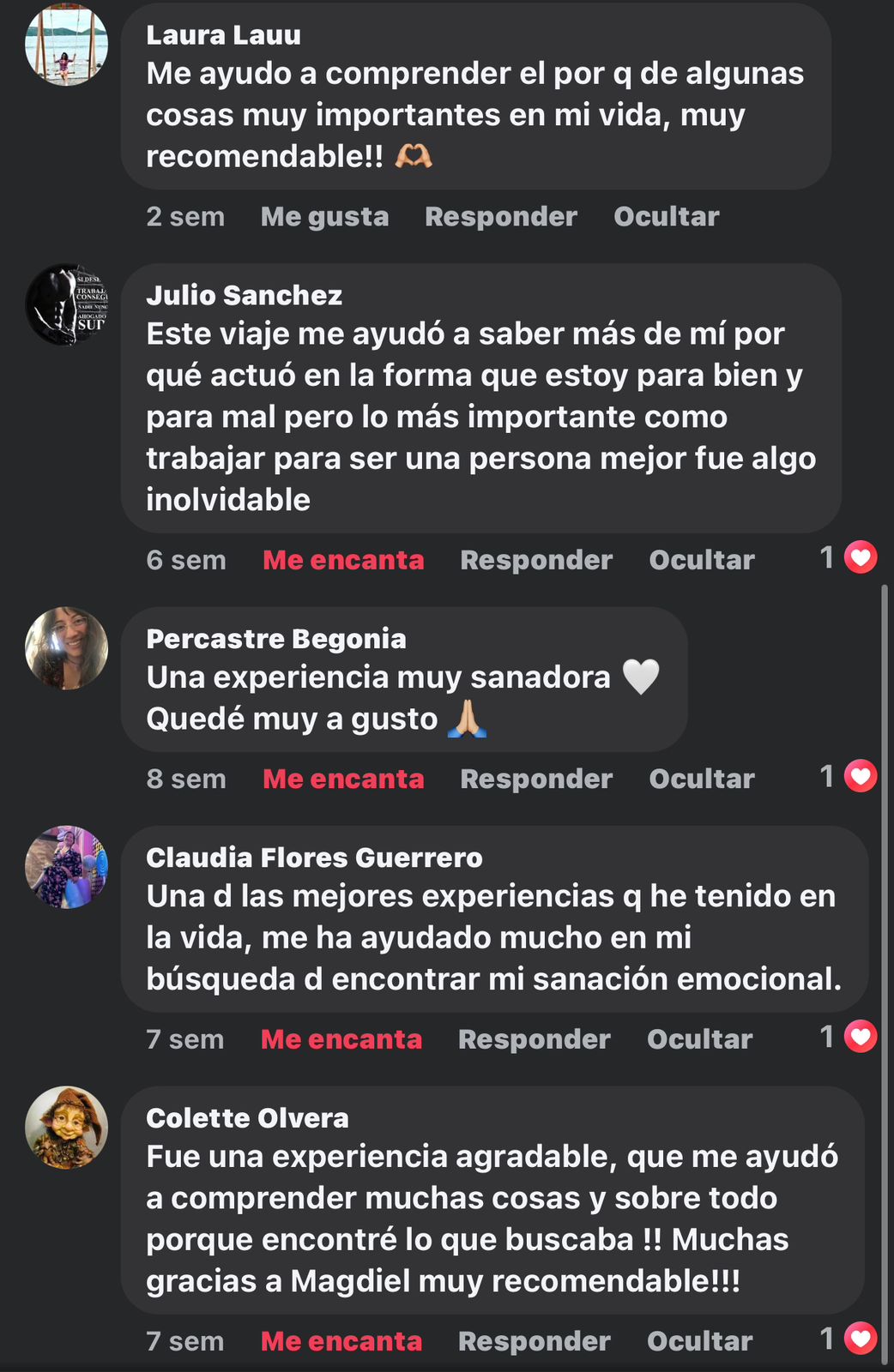
Task: Open Percastre Begonia's profile name
Action: pos(275,639)
